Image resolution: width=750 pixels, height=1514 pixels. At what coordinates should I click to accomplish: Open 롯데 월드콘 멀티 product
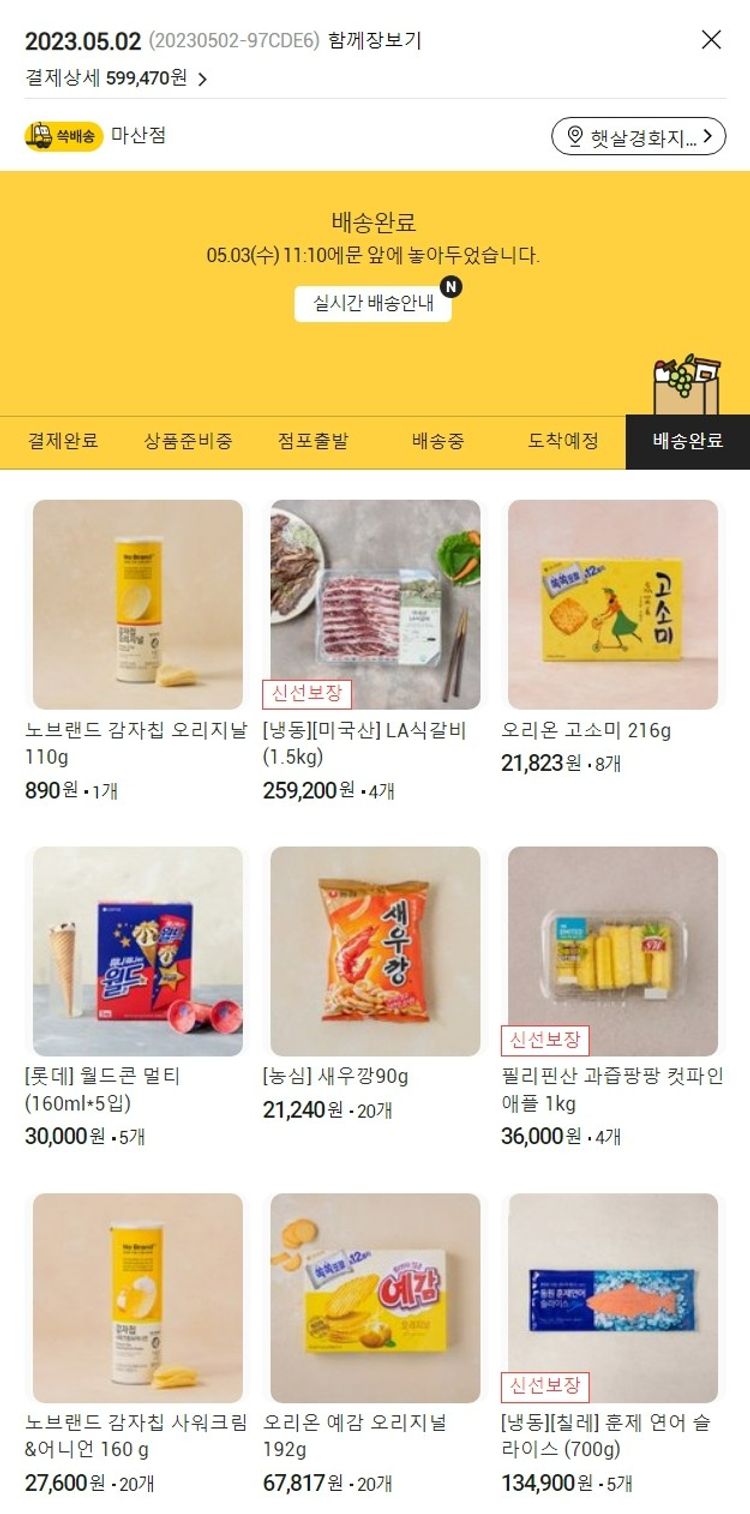138,951
